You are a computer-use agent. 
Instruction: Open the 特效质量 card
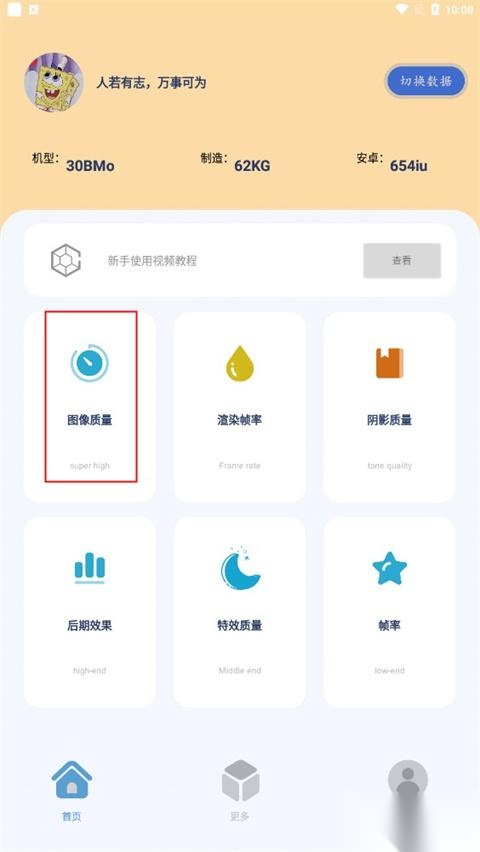click(239, 612)
